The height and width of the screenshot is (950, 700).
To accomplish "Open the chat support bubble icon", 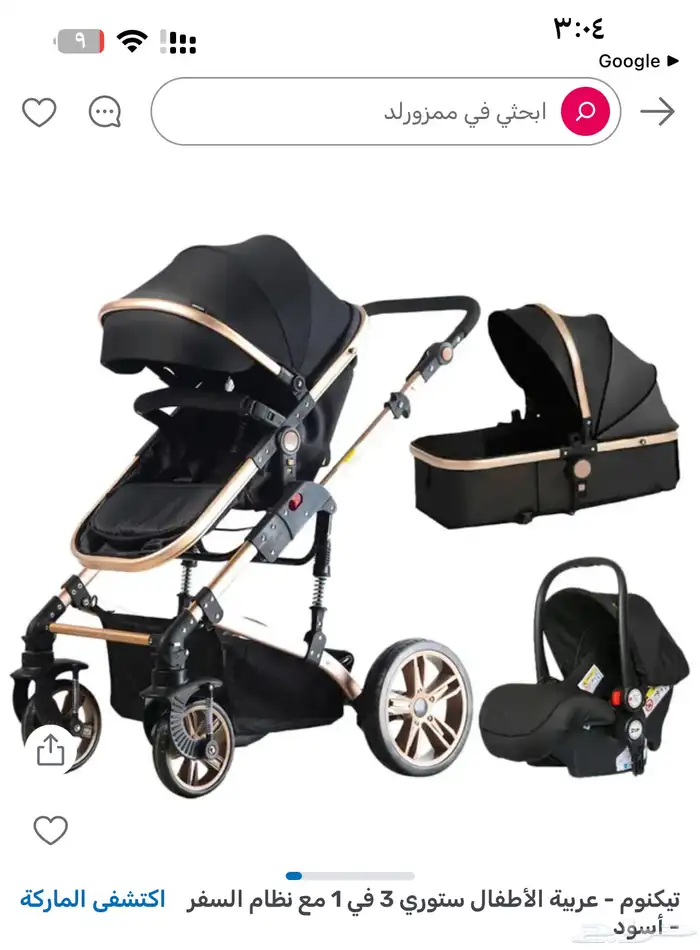I will [104, 112].
